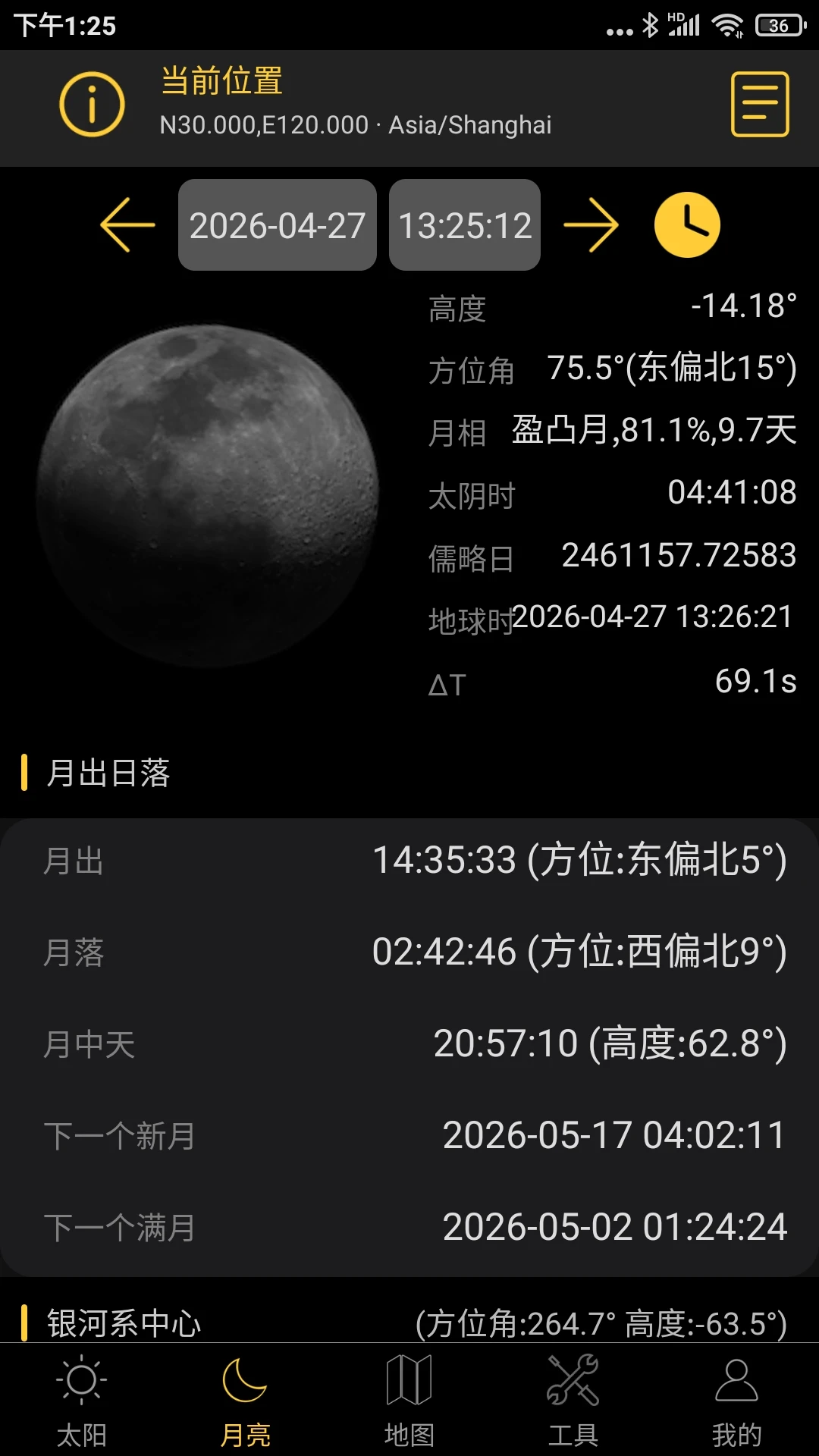Open the info icon beside 当前位置
The width and height of the screenshot is (819, 1456).
[x=92, y=105]
